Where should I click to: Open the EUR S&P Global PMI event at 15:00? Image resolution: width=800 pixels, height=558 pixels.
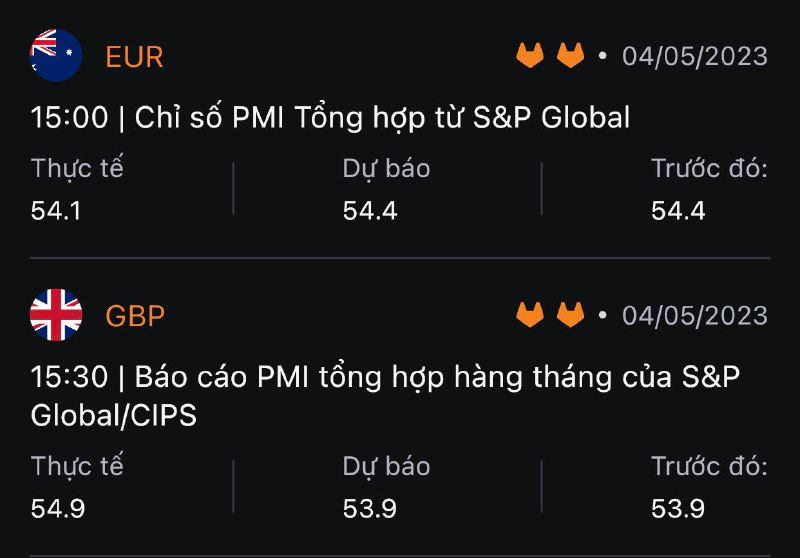tap(331, 118)
